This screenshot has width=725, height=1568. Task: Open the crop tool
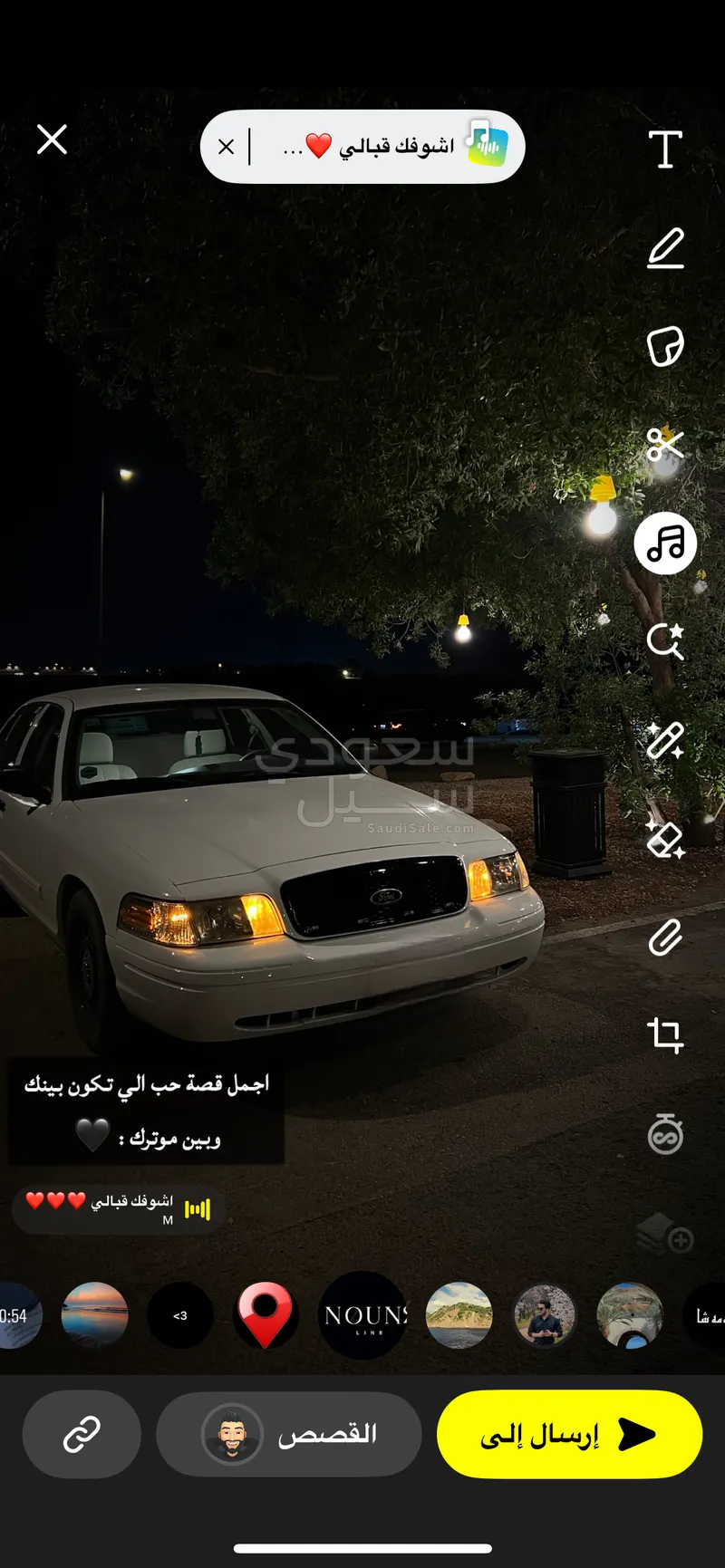pos(665,1035)
